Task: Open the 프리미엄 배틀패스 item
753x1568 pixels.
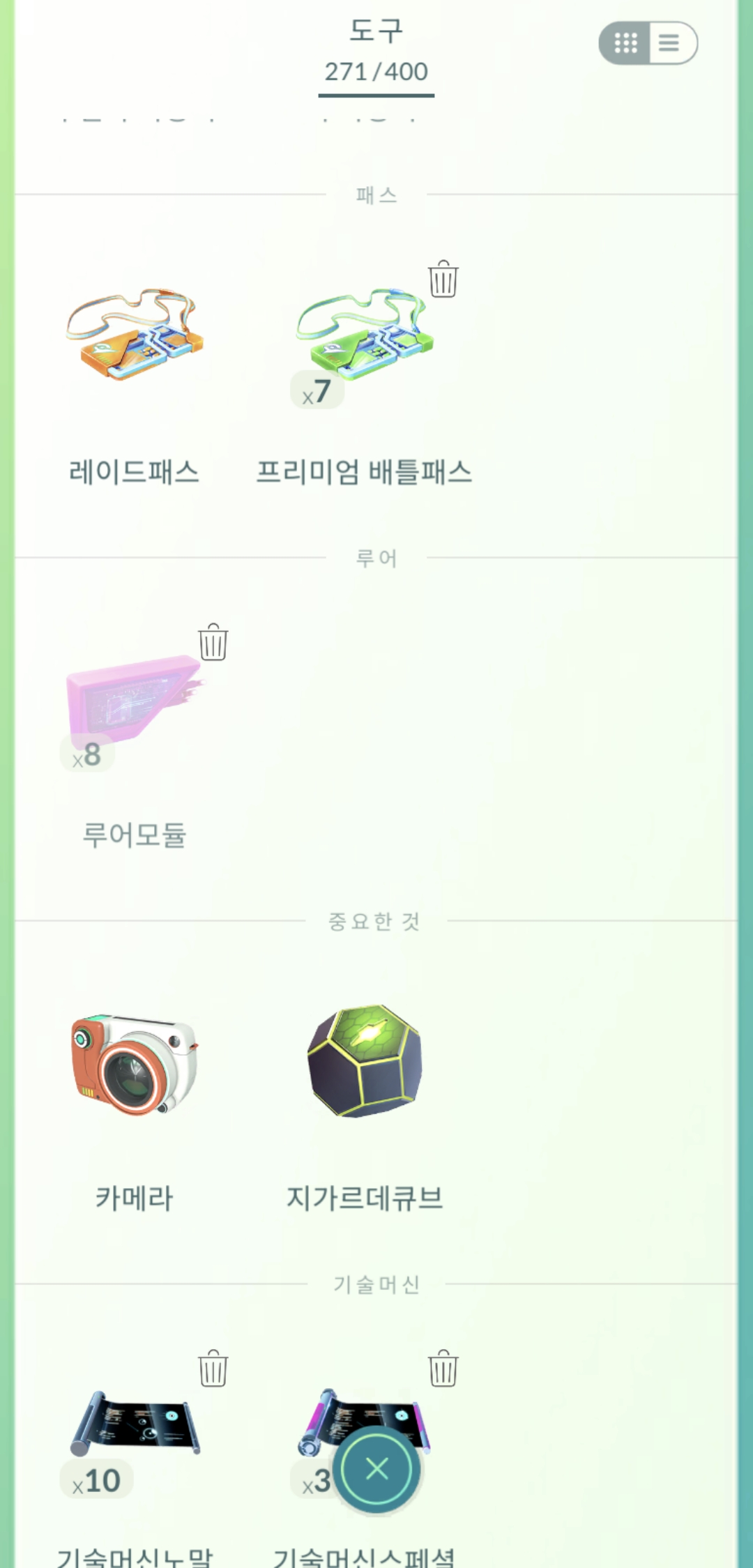Action: coord(365,336)
